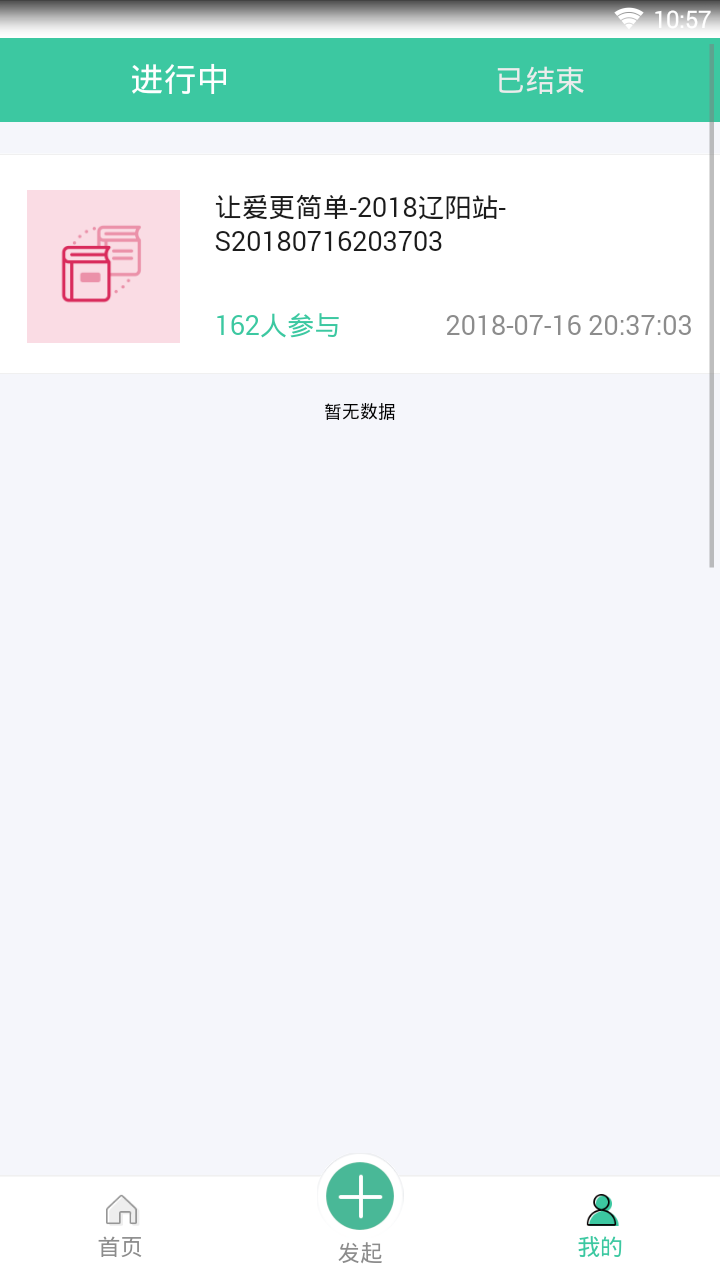Screen dimensions: 720x1280
Task: Go to the 首页 tab
Action: [x=120, y=1226]
